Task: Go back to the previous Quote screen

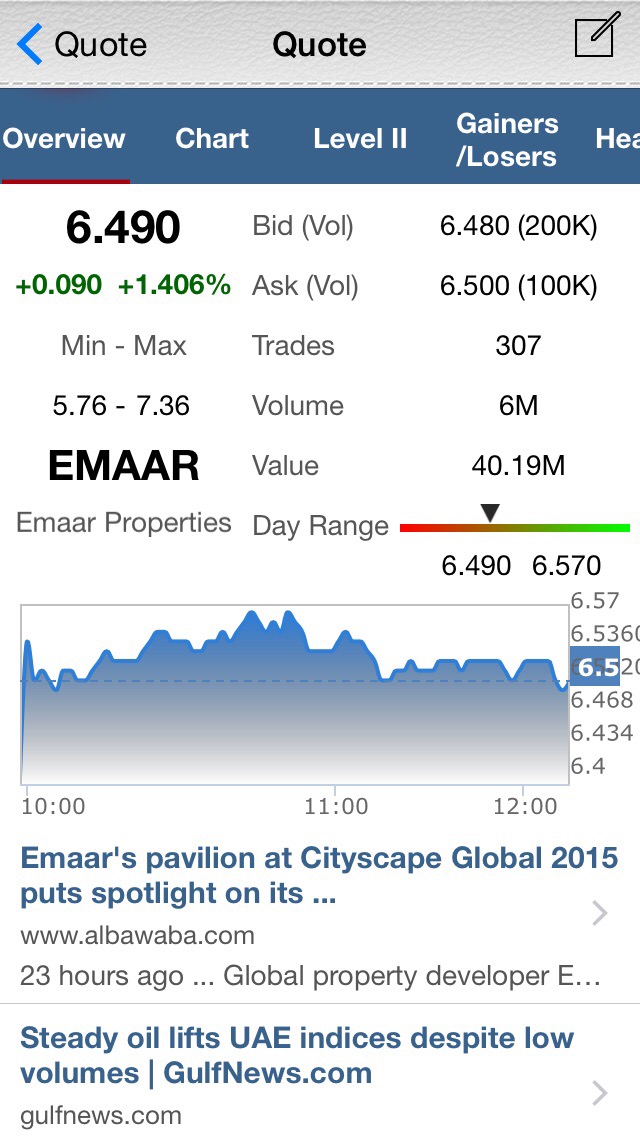Action: 82,45
